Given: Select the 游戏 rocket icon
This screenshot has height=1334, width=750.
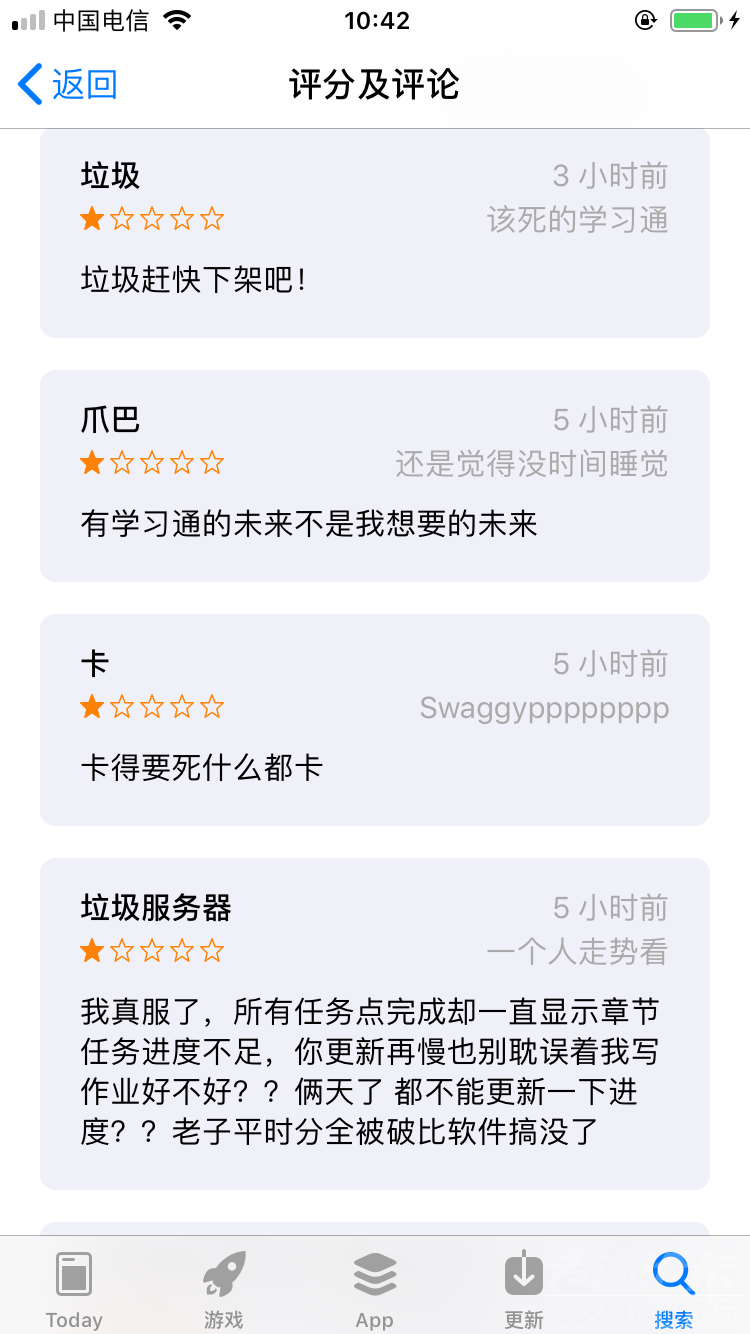Looking at the screenshot, I should pos(224,1275).
